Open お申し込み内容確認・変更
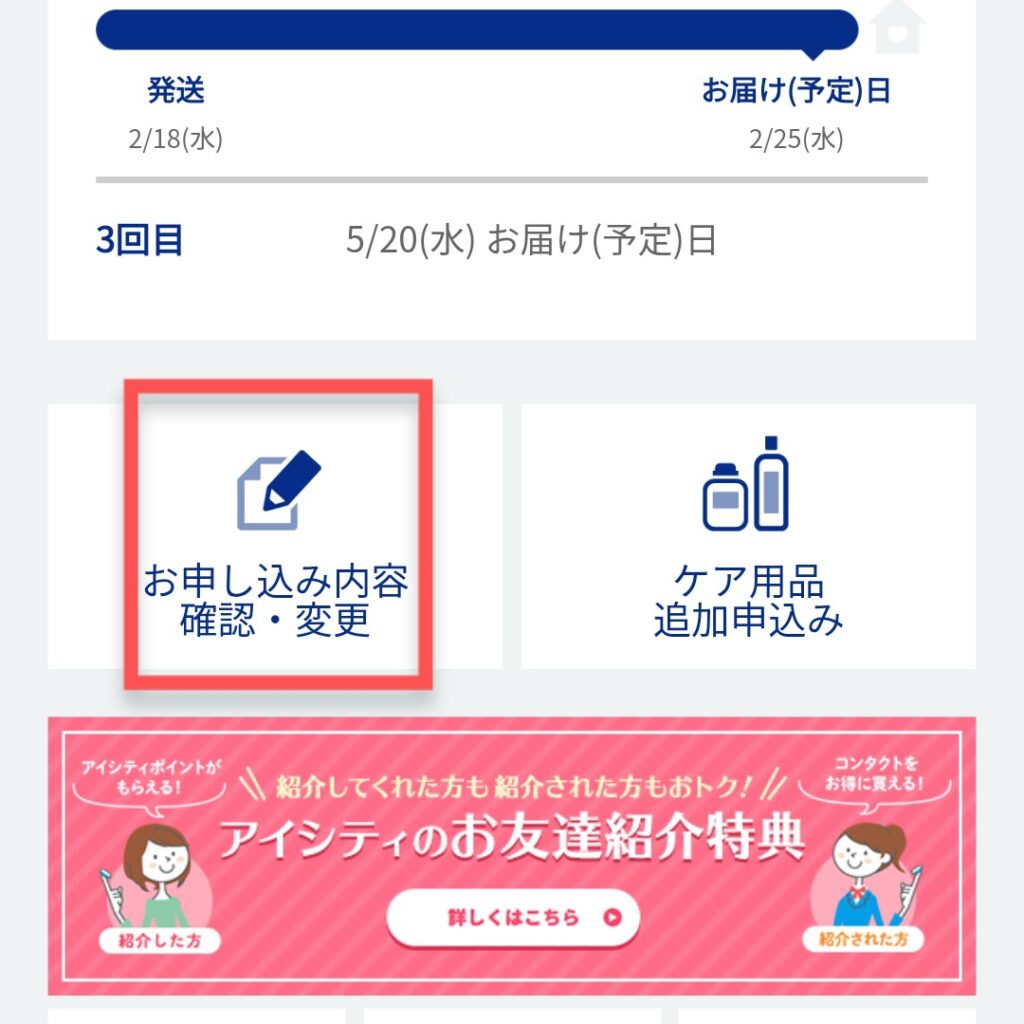 (x=276, y=537)
